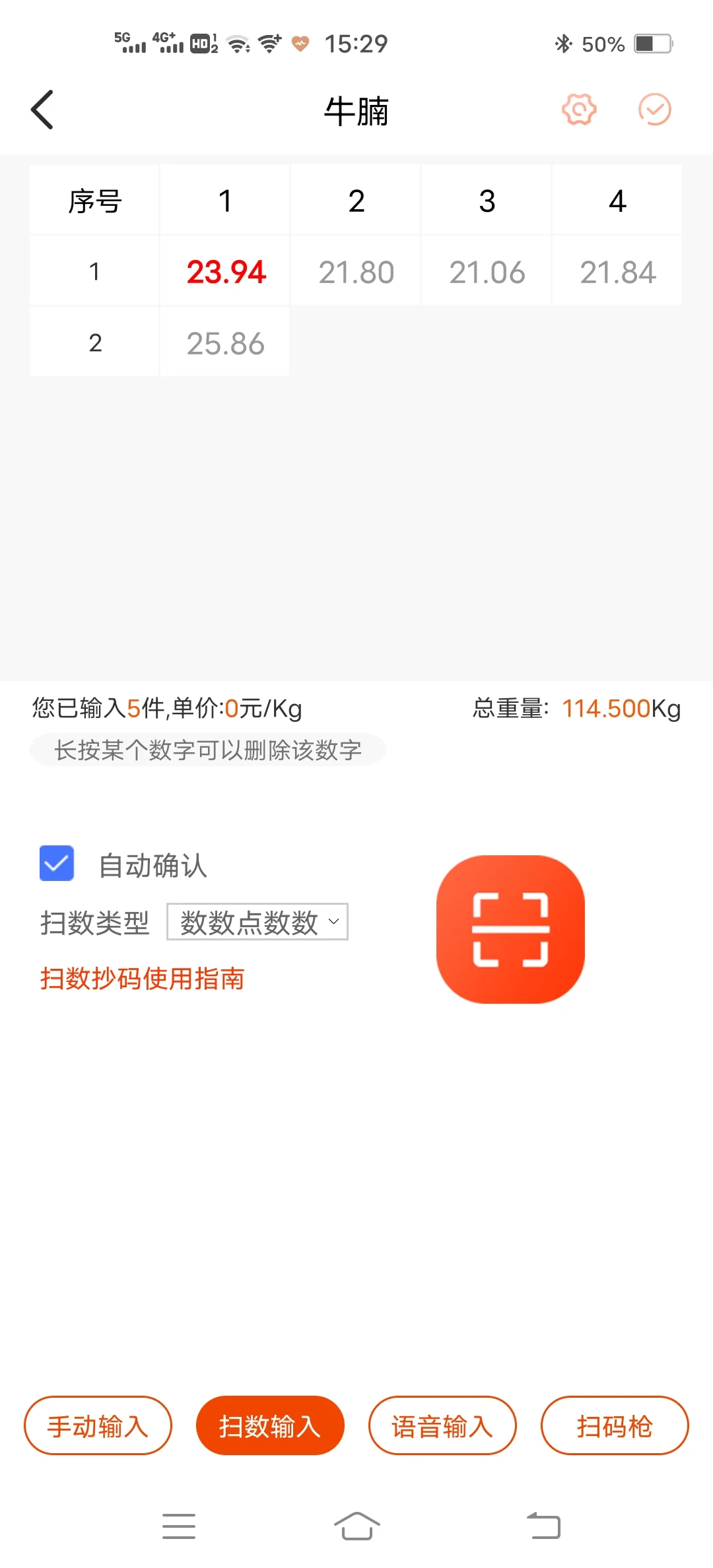The width and height of the screenshot is (713, 1568).
Task: Switch to 扫数输入 mode
Action: pos(269,1425)
